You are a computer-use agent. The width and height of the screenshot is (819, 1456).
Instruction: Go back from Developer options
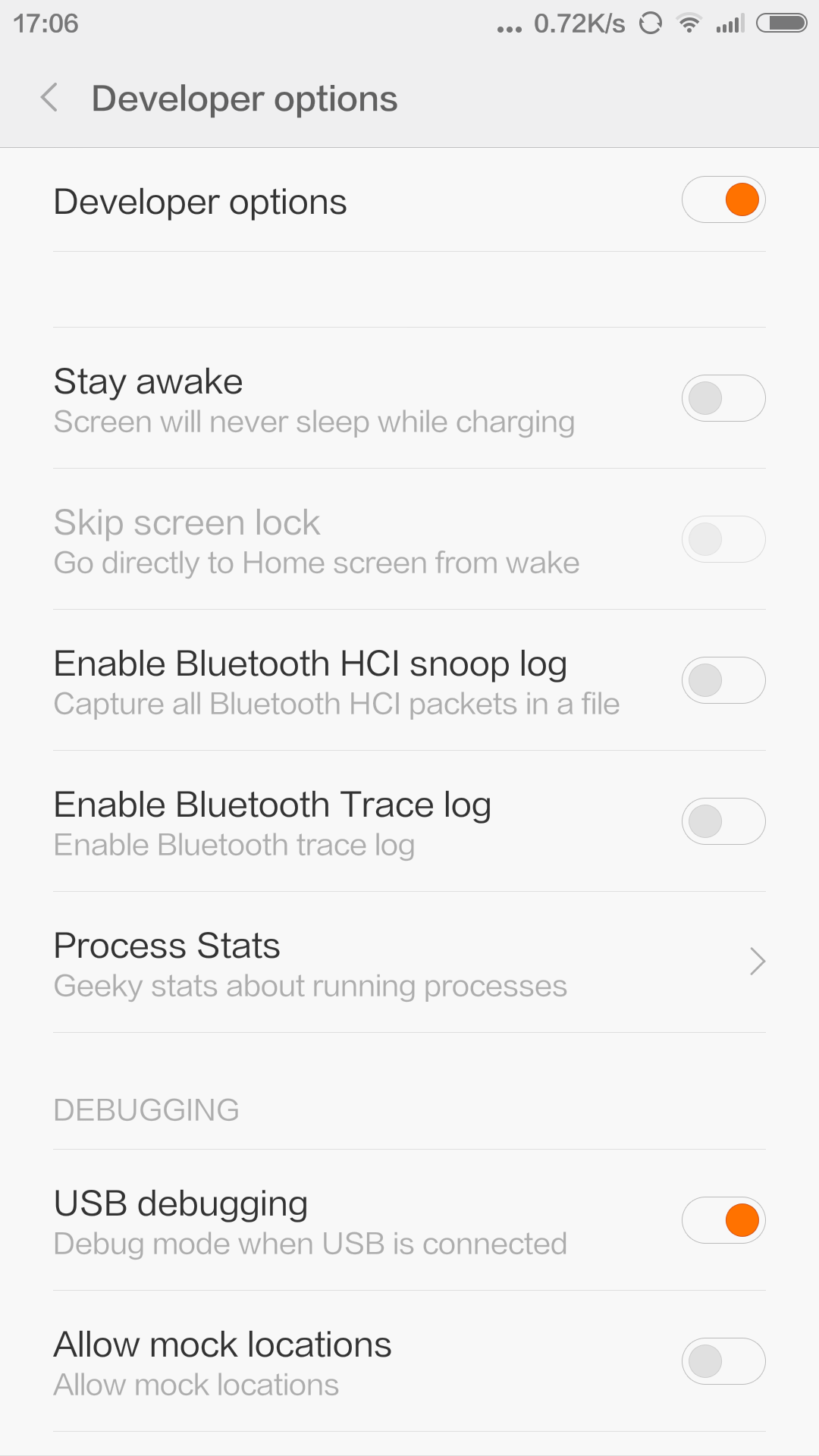(50, 98)
